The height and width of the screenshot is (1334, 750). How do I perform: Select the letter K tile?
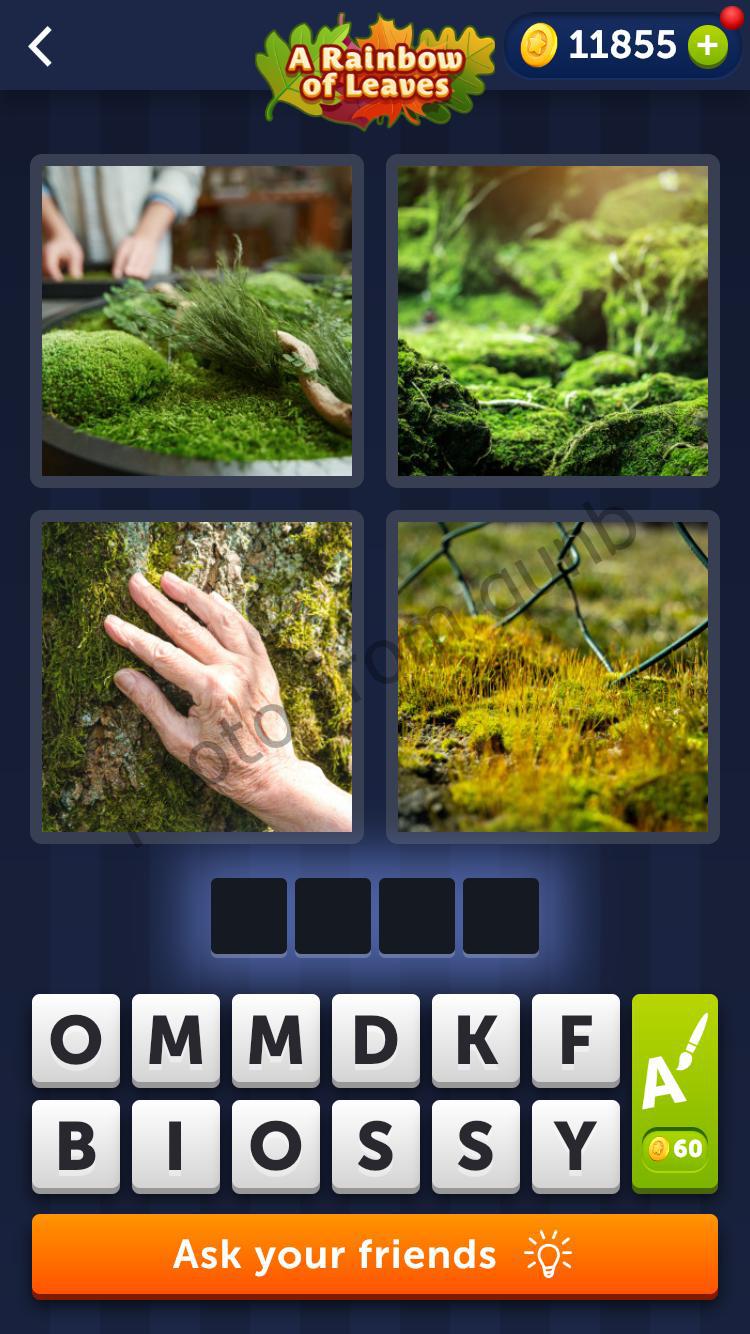tap(476, 1040)
